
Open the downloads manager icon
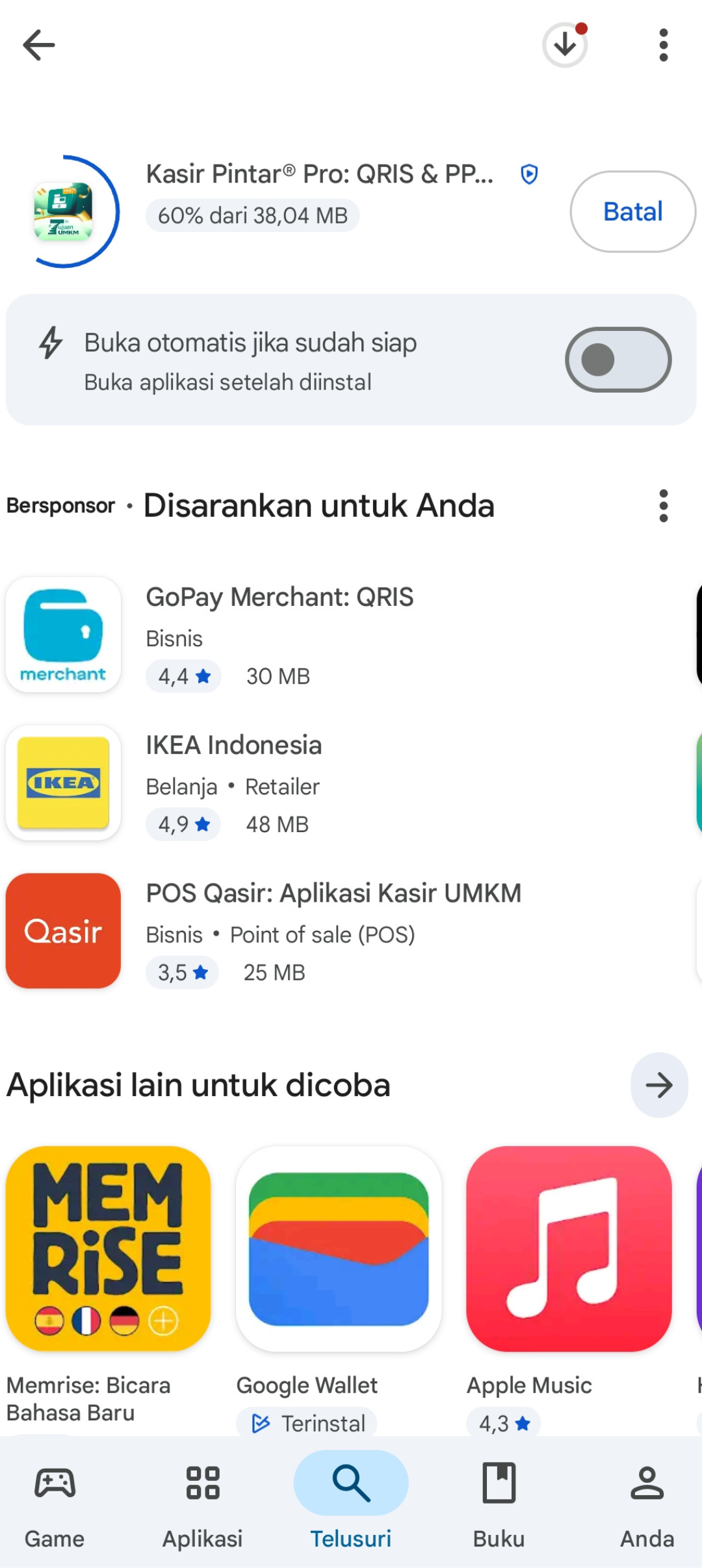click(x=564, y=46)
